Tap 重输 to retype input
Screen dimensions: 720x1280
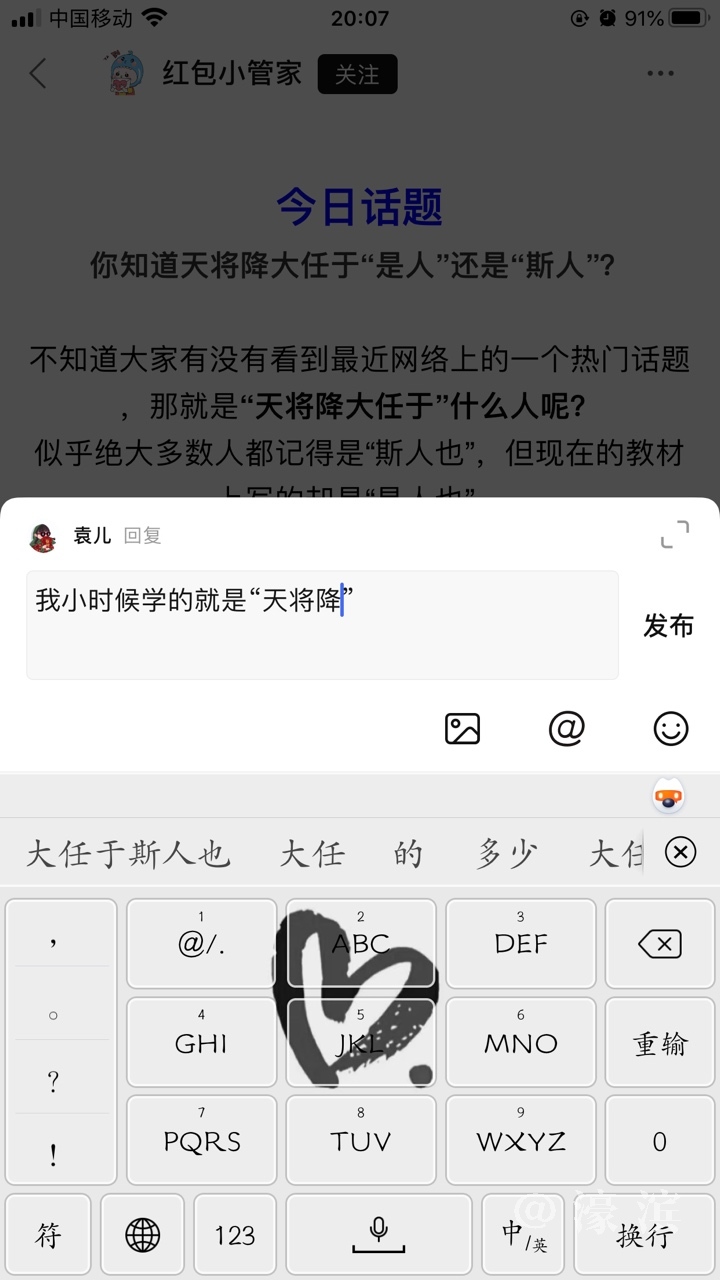(660, 1044)
